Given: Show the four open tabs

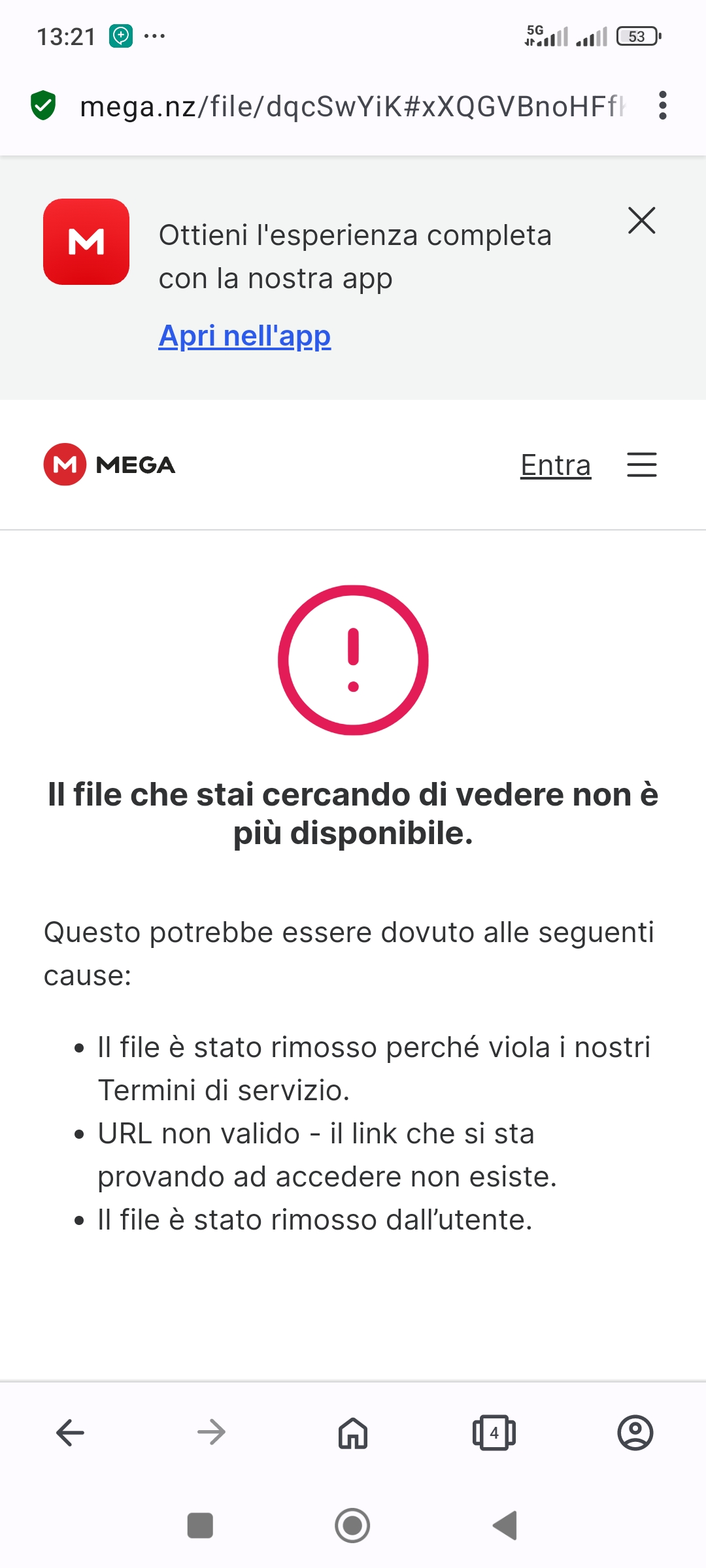Looking at the screenshot, I should pyautogui.click(x=494, y=1433).
